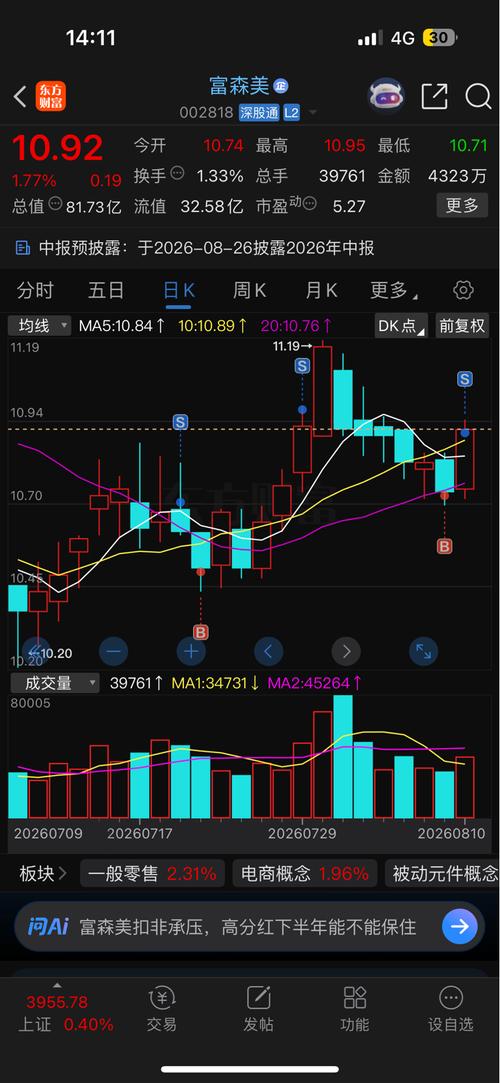
Task: Open the AI robot assistant icon
Action: (387, 96)
